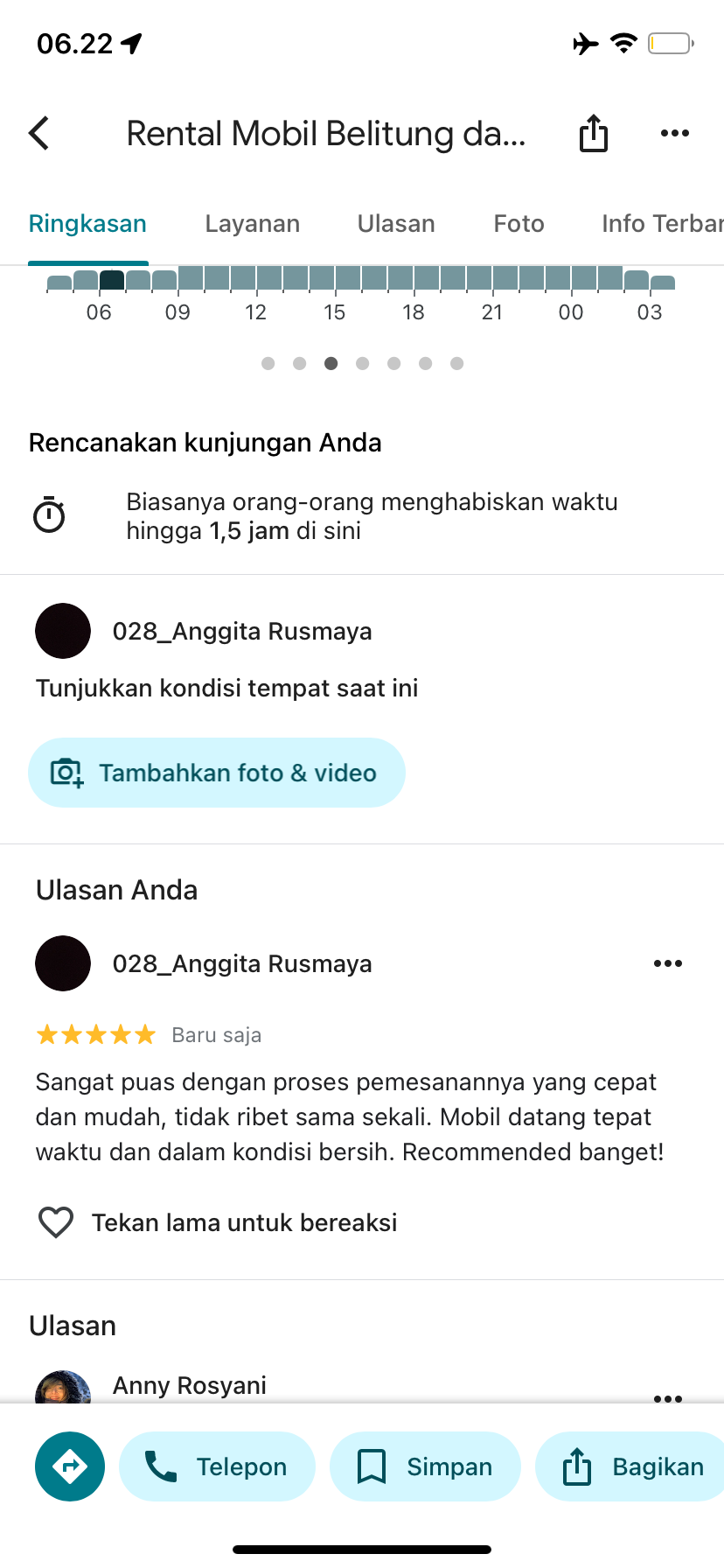Tap Tambahkan foto & video button
The image size is (724, 1568).
tap(217, 773)
